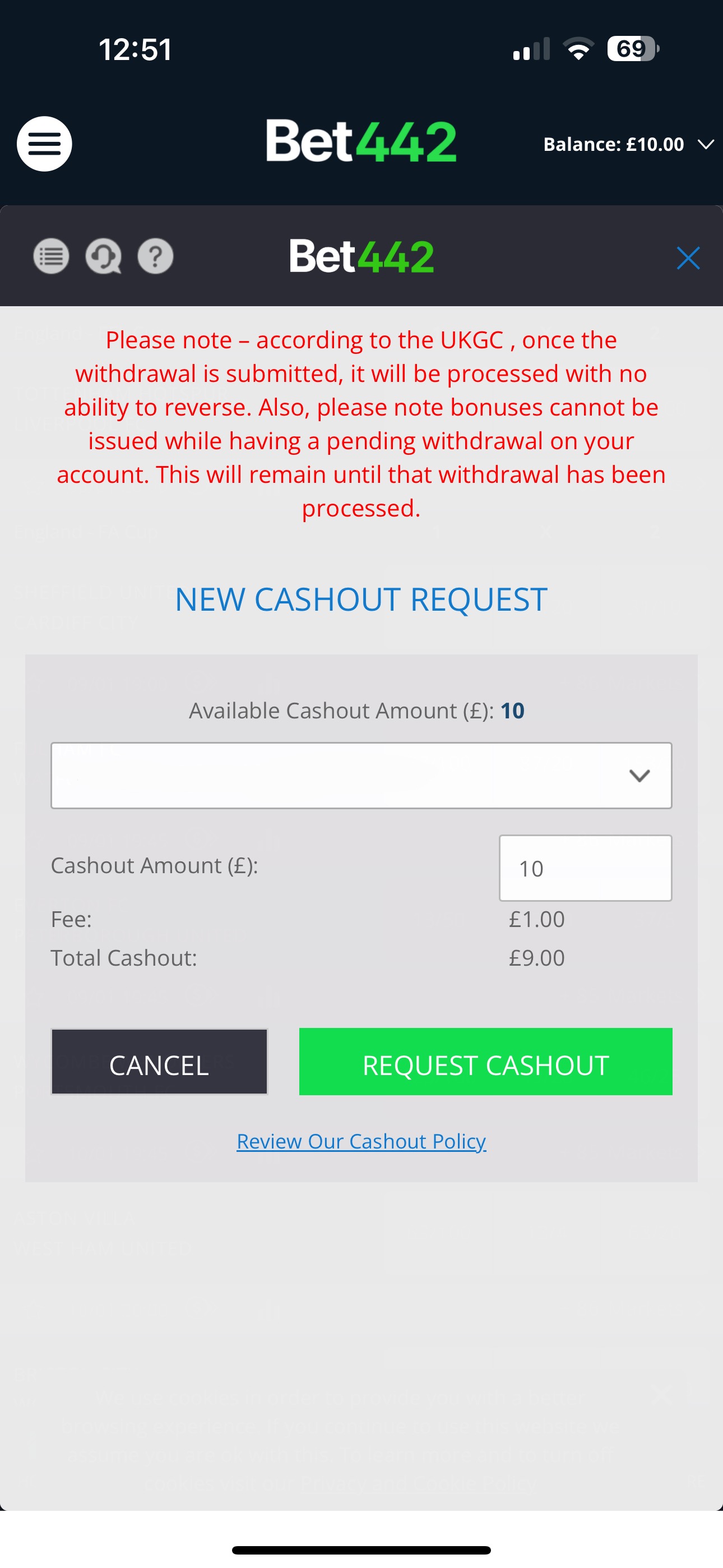Screen dimensions: 723x1568
Task: Click the Bet442 logo inside the cashout window
Action: (361, 256)
